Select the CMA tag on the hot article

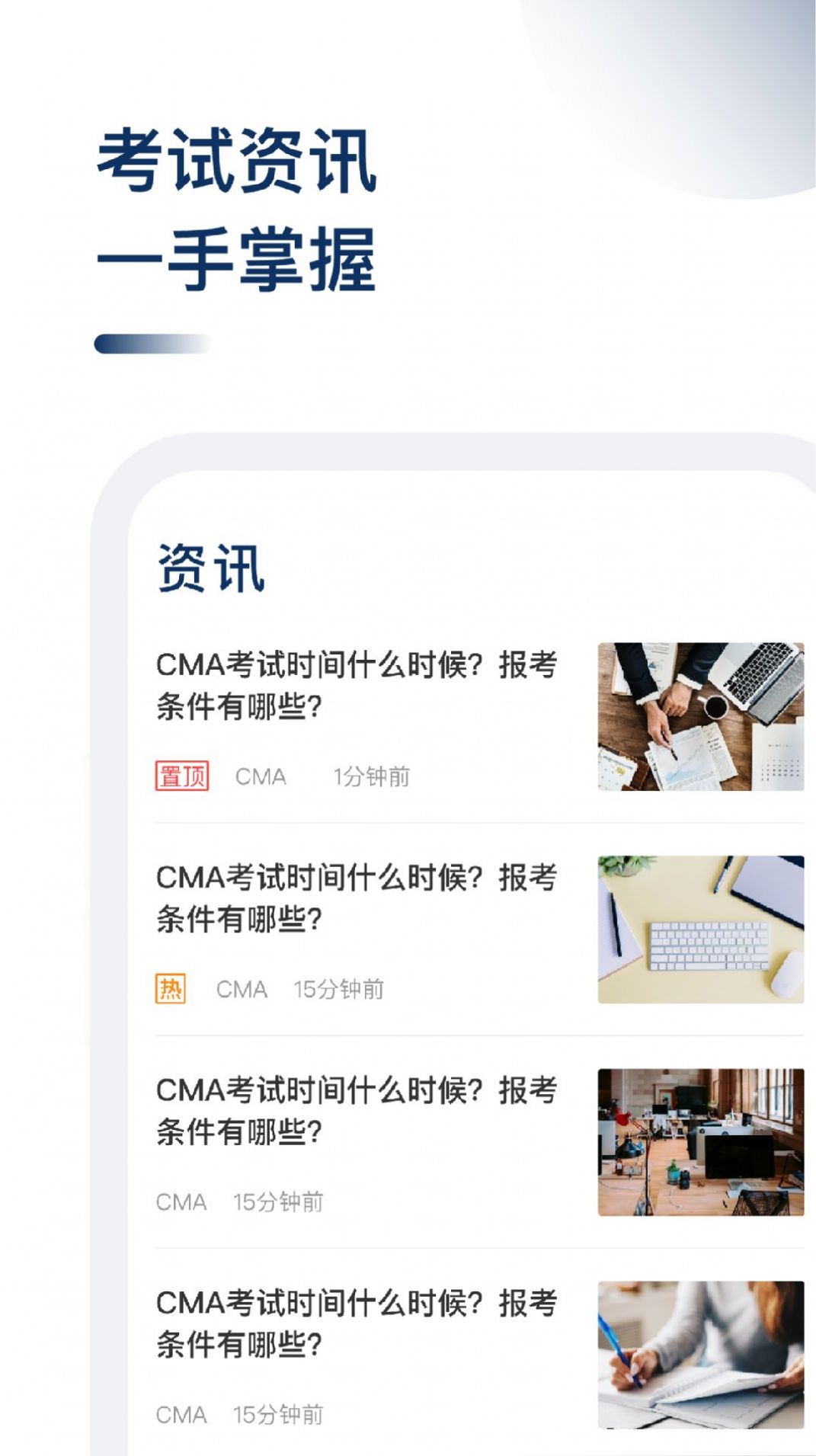(x=241, y=987)
